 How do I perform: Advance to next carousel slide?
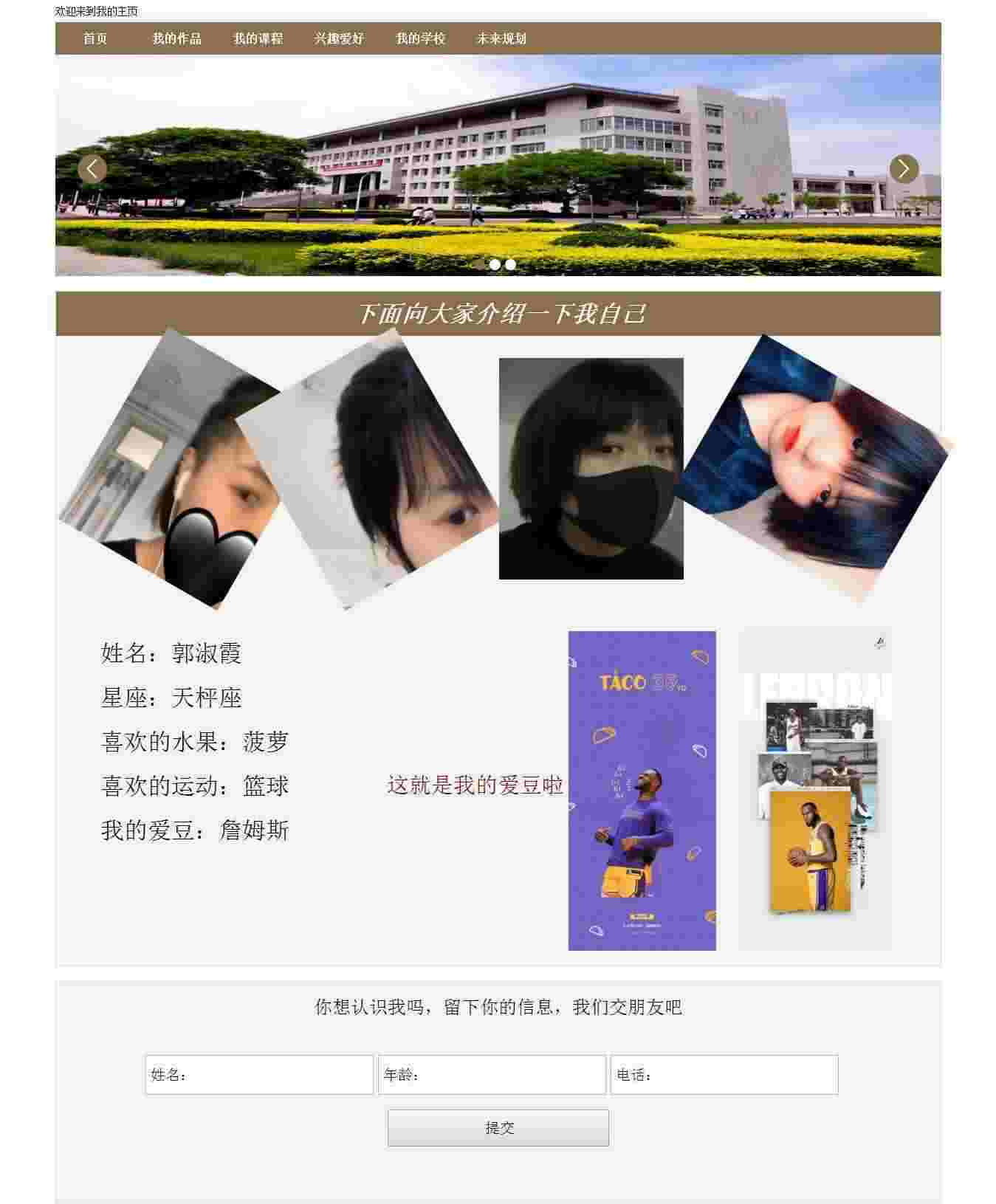904,169
